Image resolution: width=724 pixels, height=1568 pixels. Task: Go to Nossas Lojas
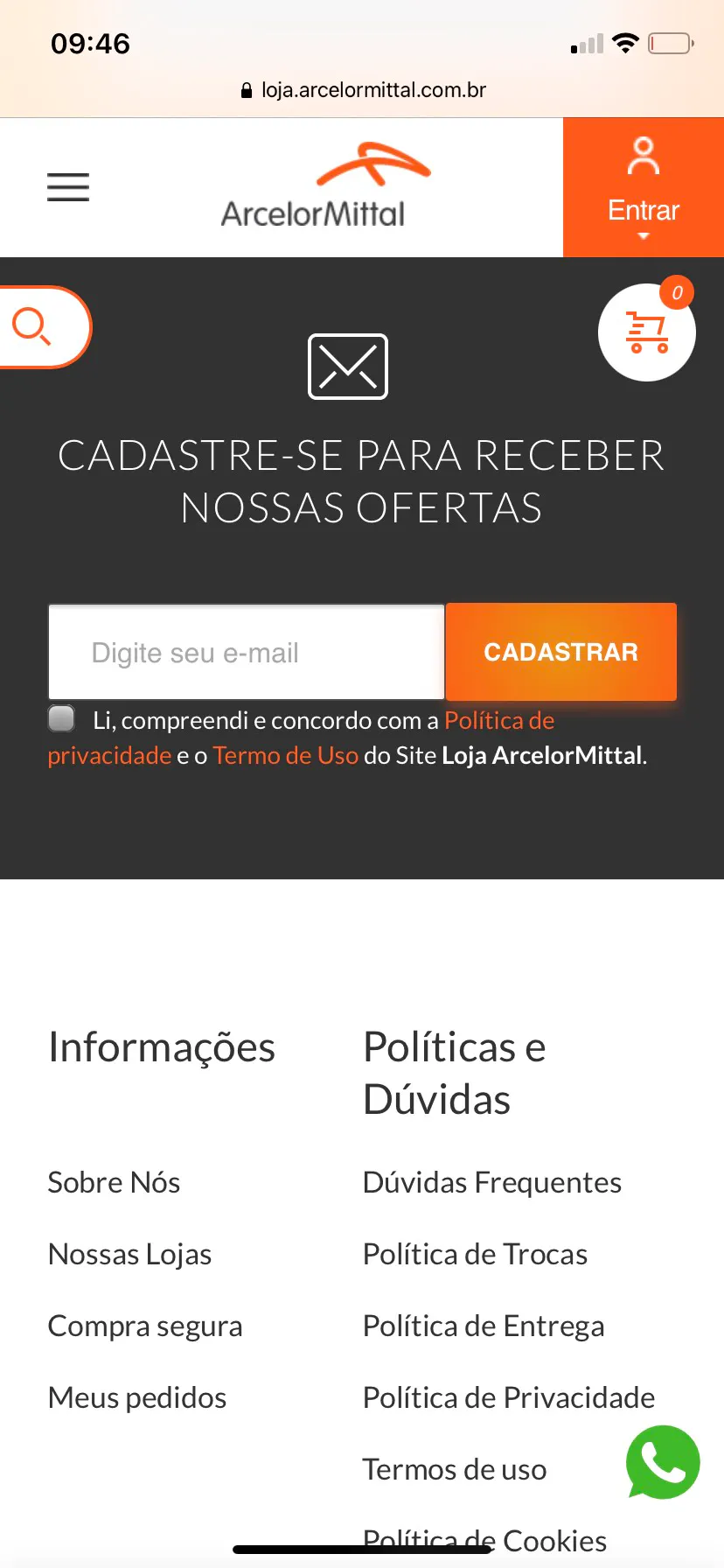[129, 1254]
